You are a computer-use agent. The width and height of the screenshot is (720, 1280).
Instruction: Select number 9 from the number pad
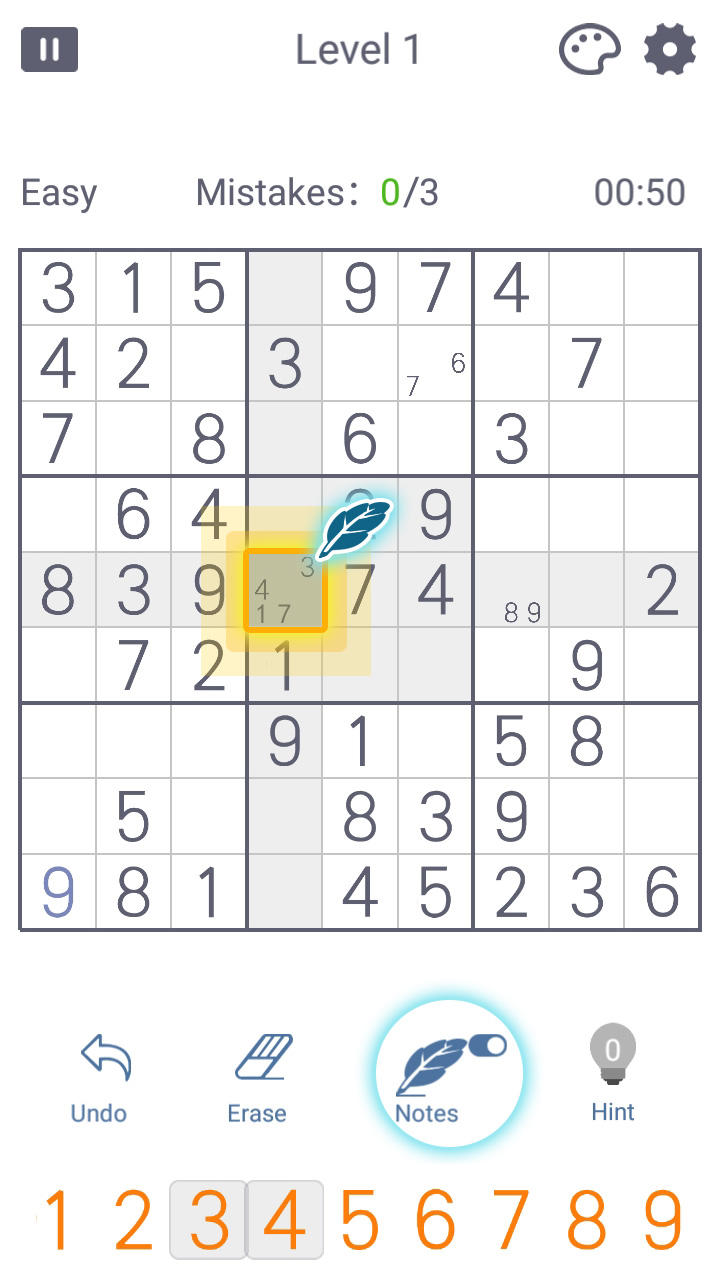click(662, 1218)
